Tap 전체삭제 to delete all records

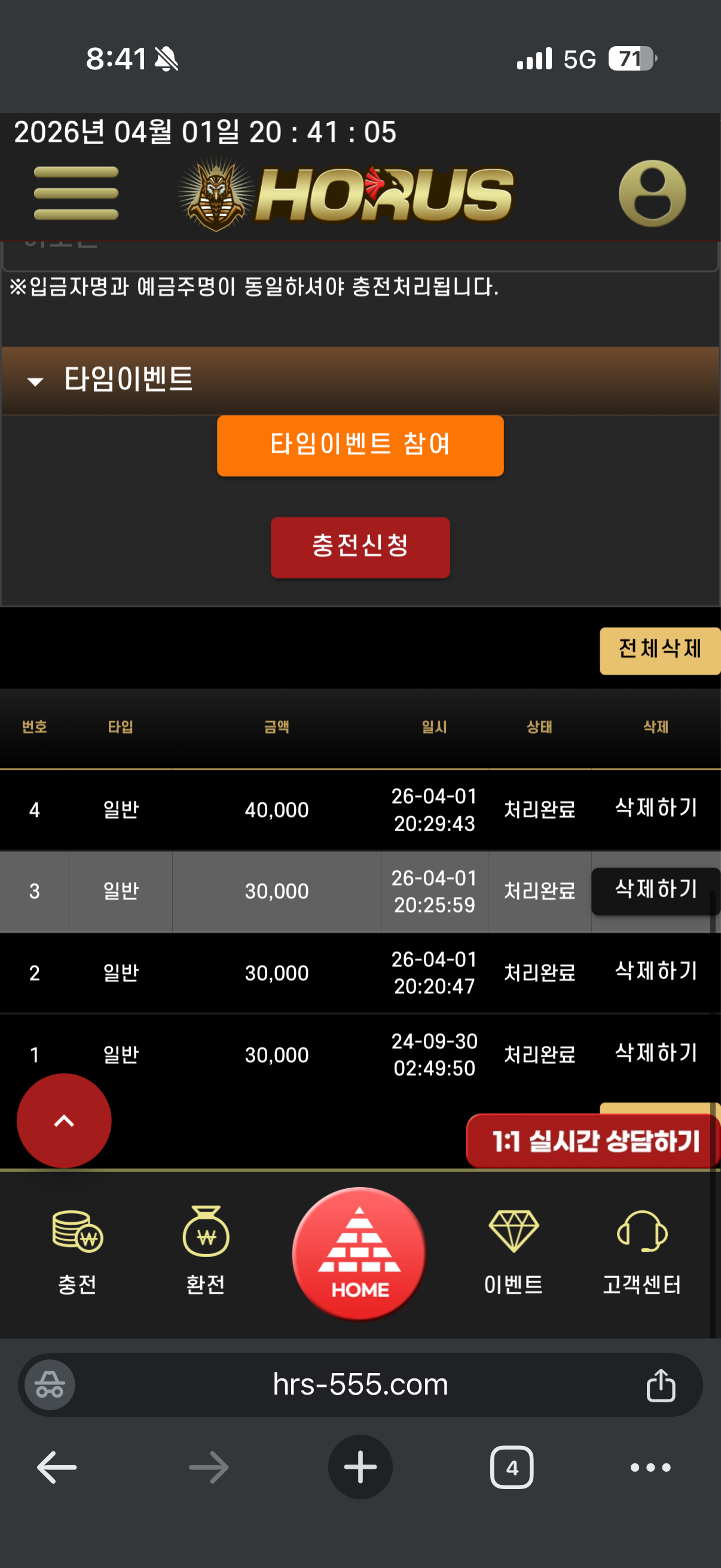[x=659, y=650]
